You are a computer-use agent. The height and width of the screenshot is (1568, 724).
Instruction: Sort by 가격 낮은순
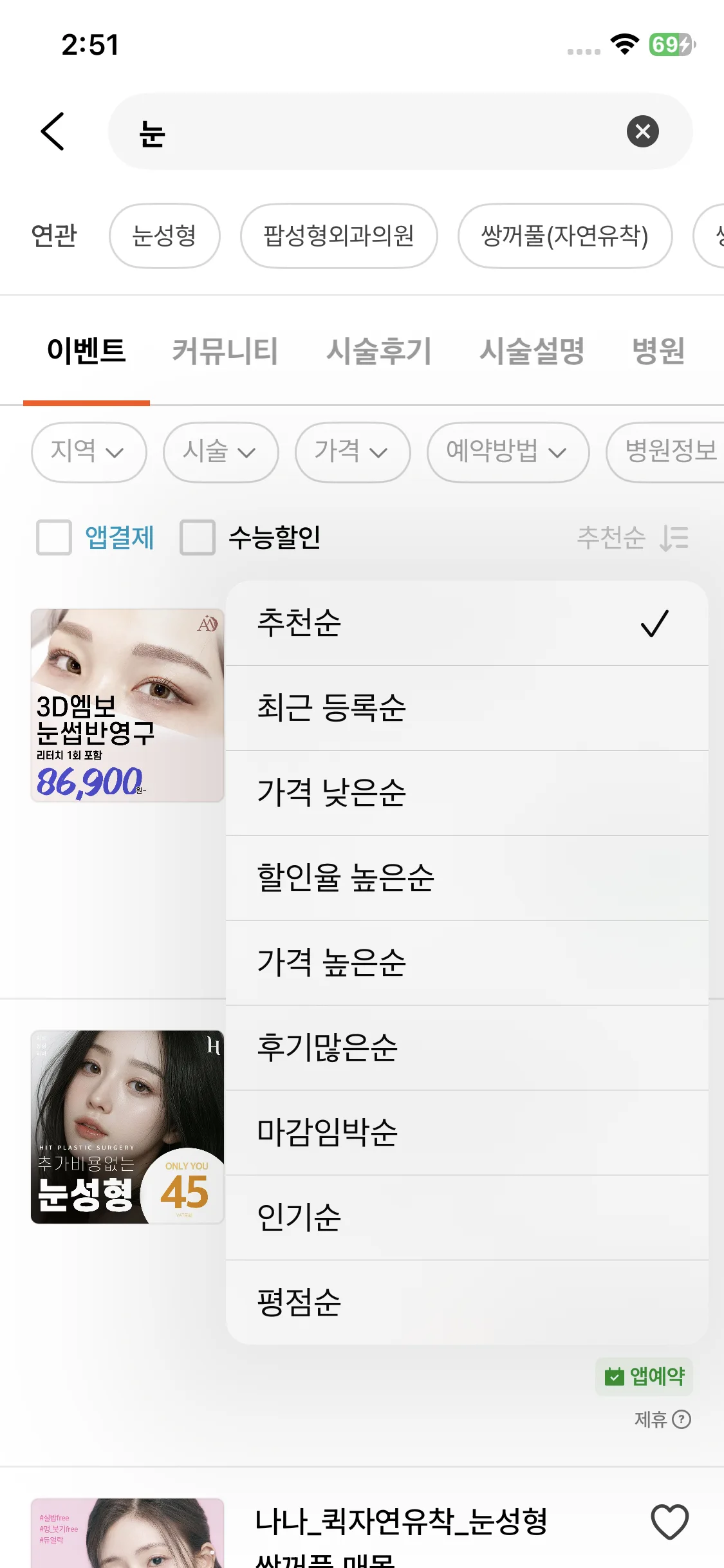467,792
